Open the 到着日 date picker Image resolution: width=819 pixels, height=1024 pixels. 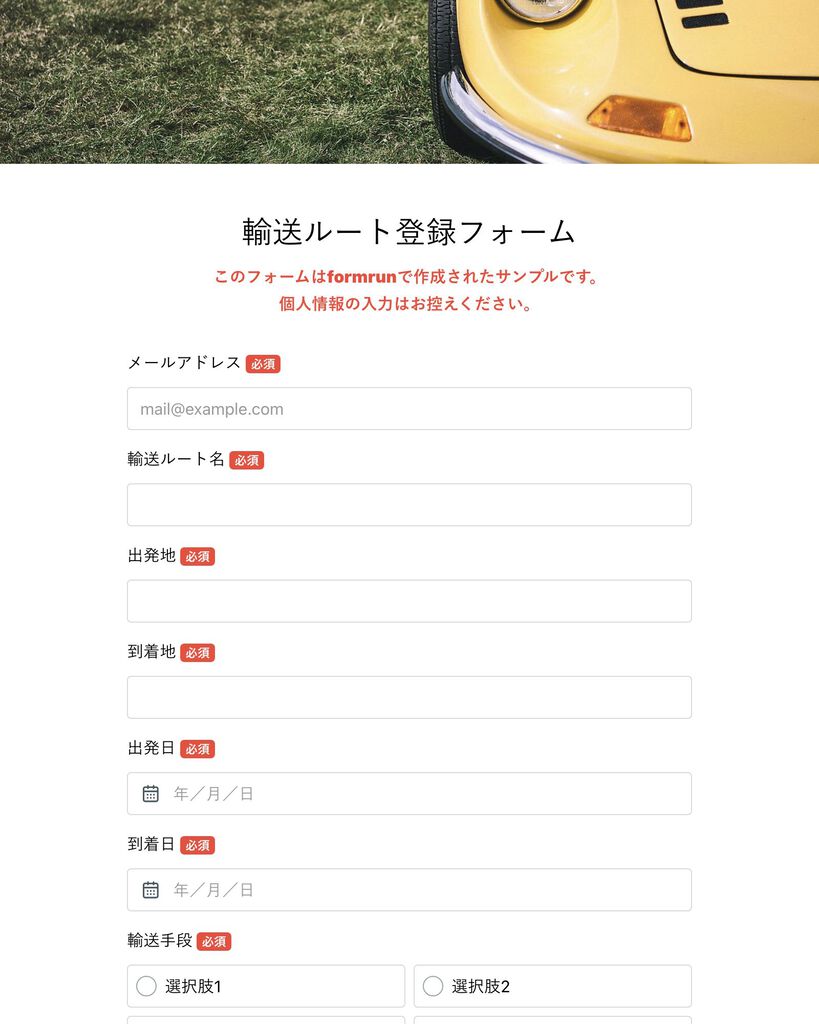coord(409,889)
